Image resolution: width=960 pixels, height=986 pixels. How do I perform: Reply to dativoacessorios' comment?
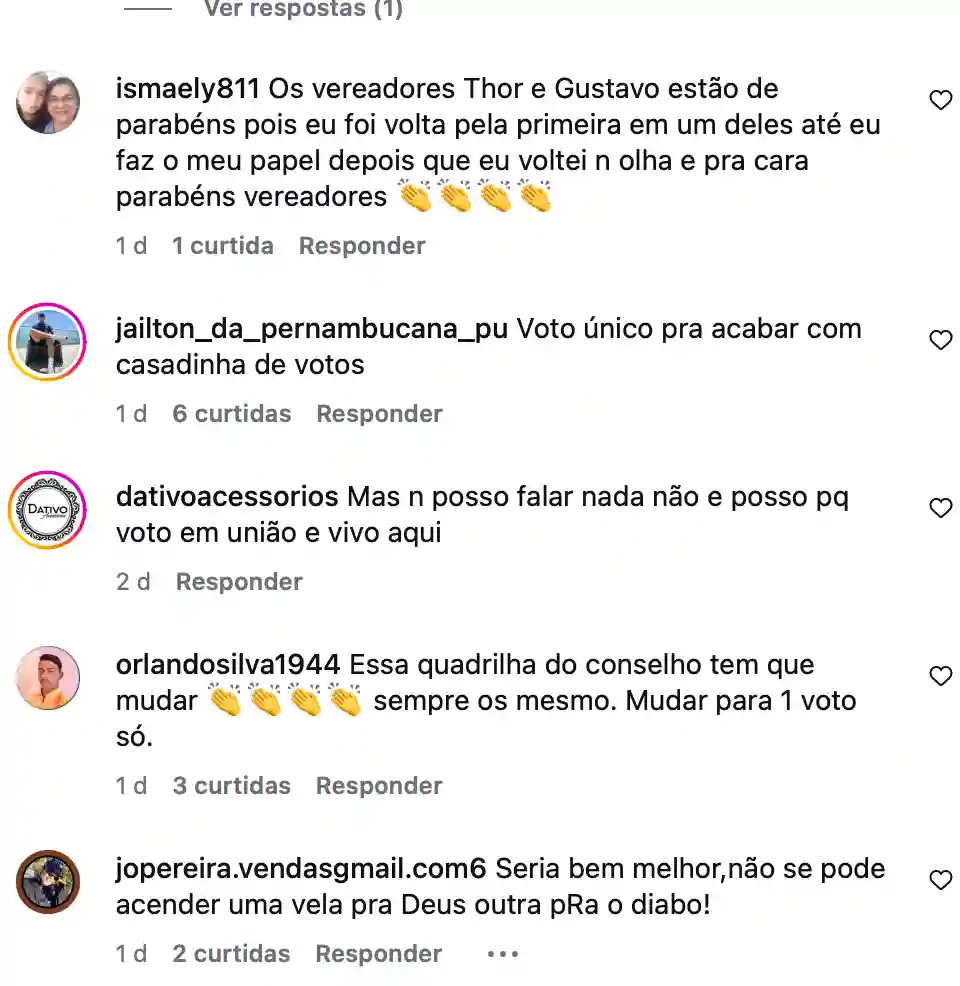tap(239, 582)
